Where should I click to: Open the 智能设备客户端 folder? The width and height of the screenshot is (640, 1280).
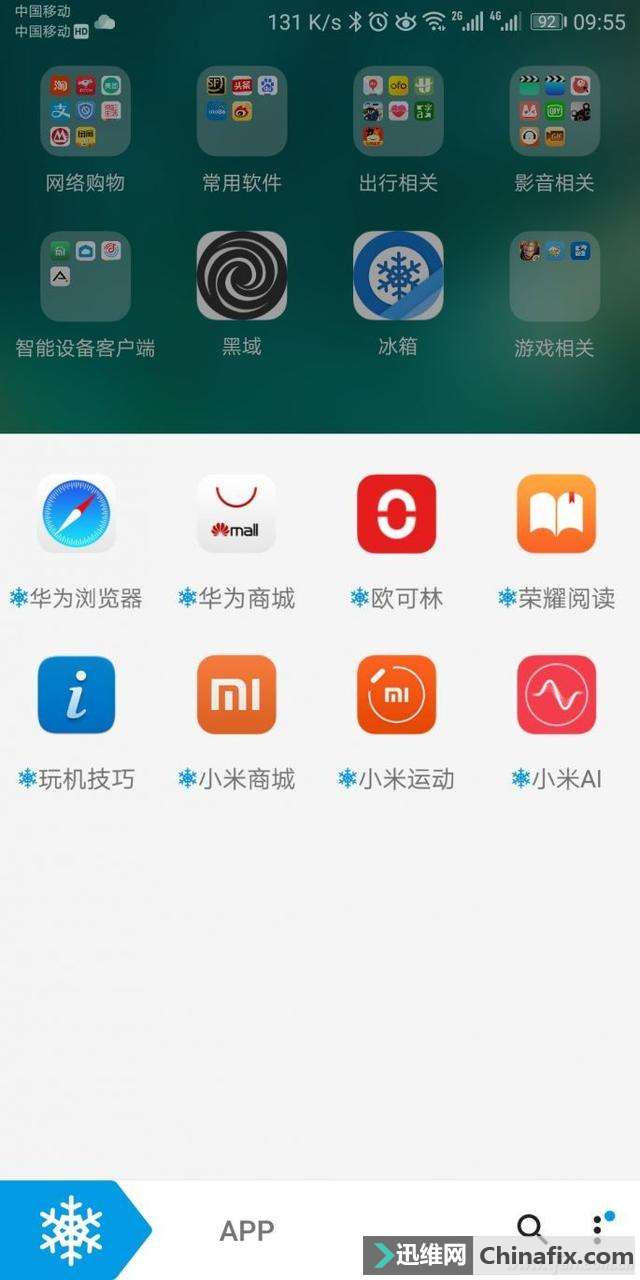tap(85, 277)
